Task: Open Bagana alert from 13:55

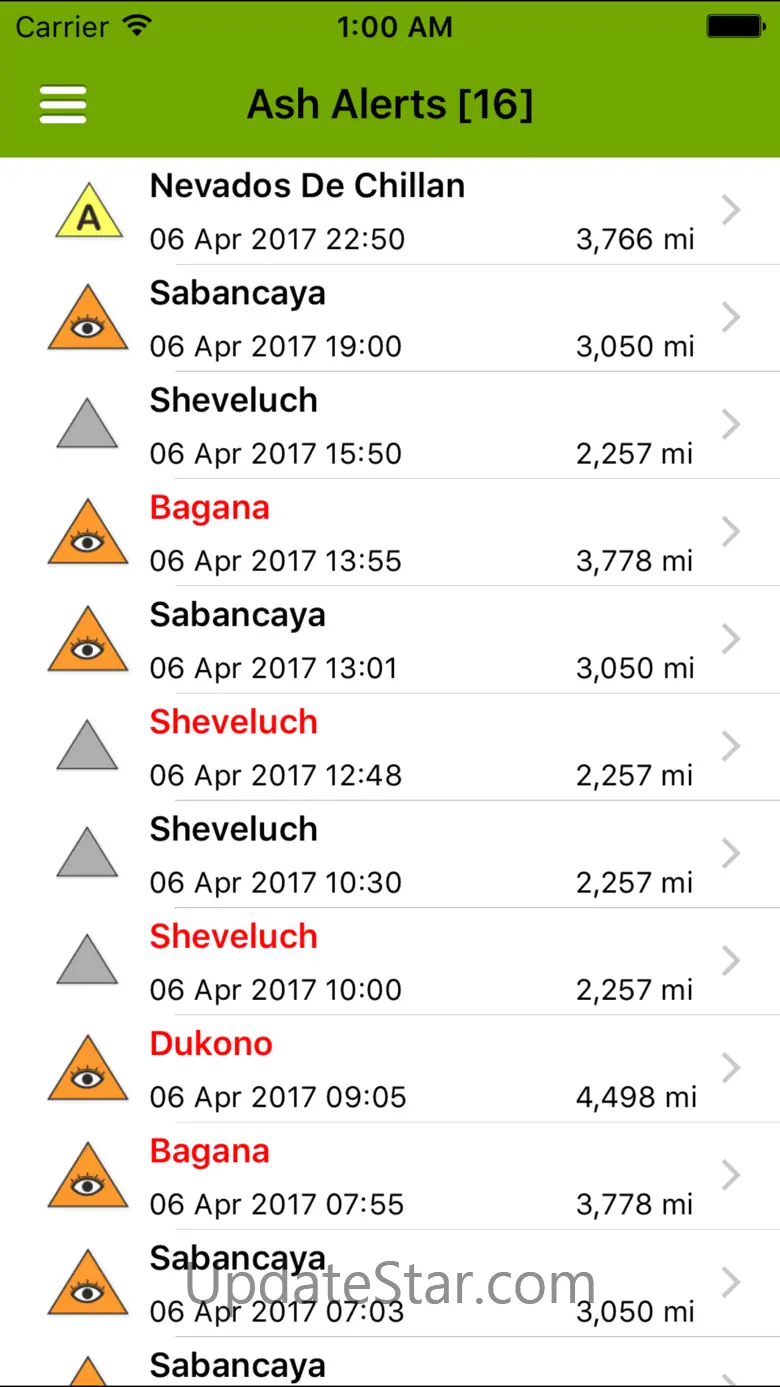Action: (400, 534)
